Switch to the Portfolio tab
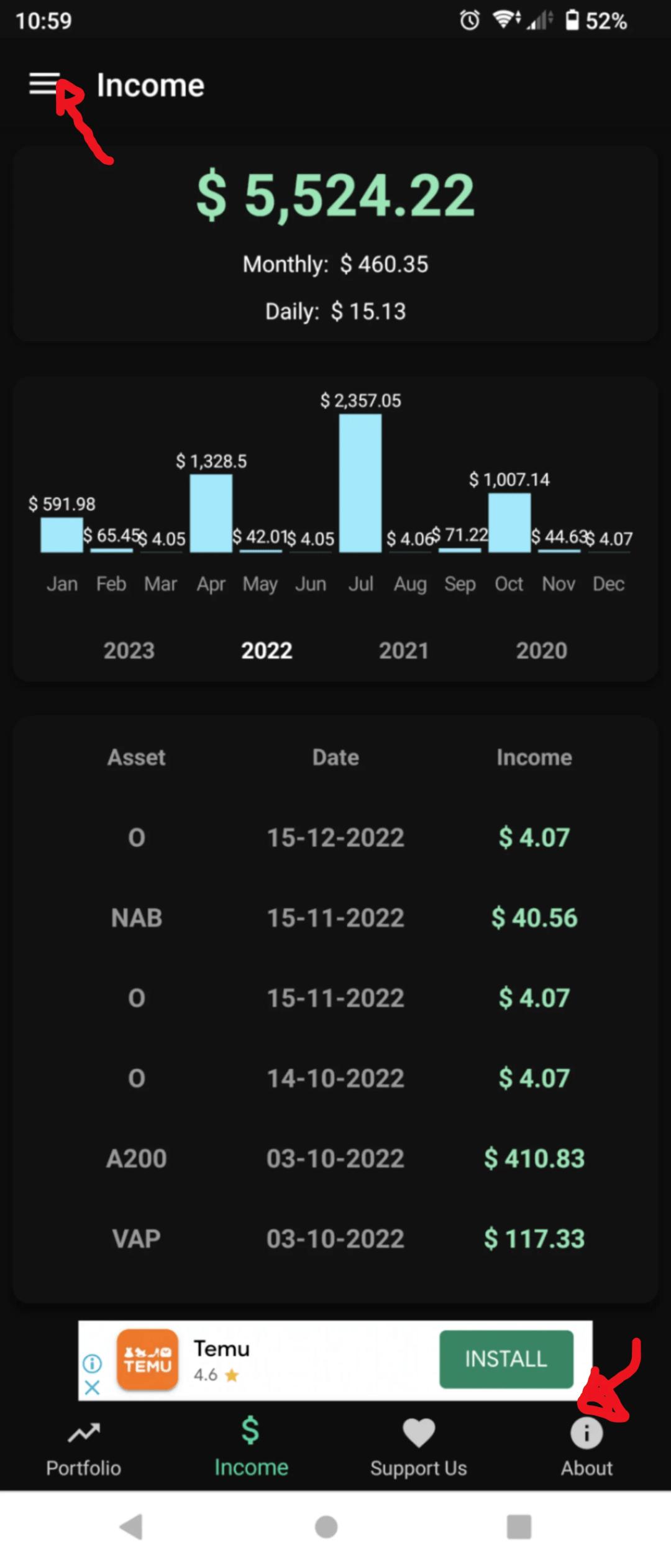This screenshot has width=671, height=1568. click(x=83, y=1449)
